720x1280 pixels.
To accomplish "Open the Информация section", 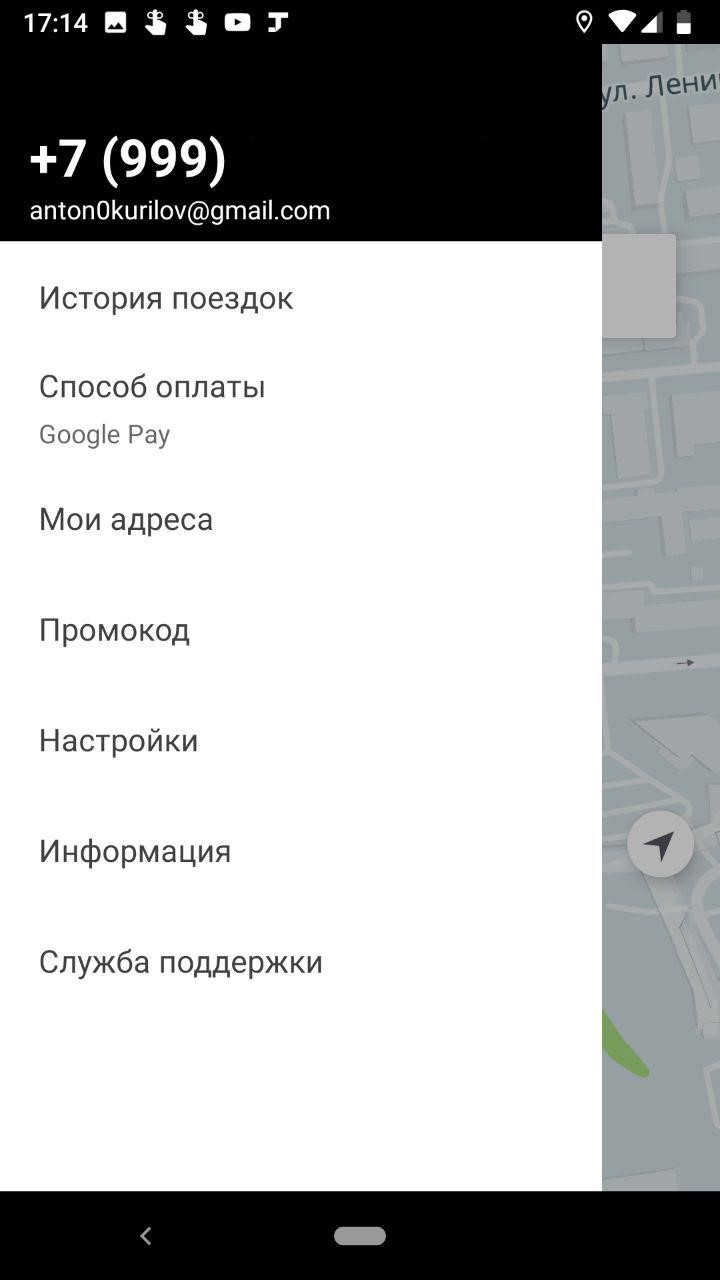I will pyautogui.click(x=300, y=851).
